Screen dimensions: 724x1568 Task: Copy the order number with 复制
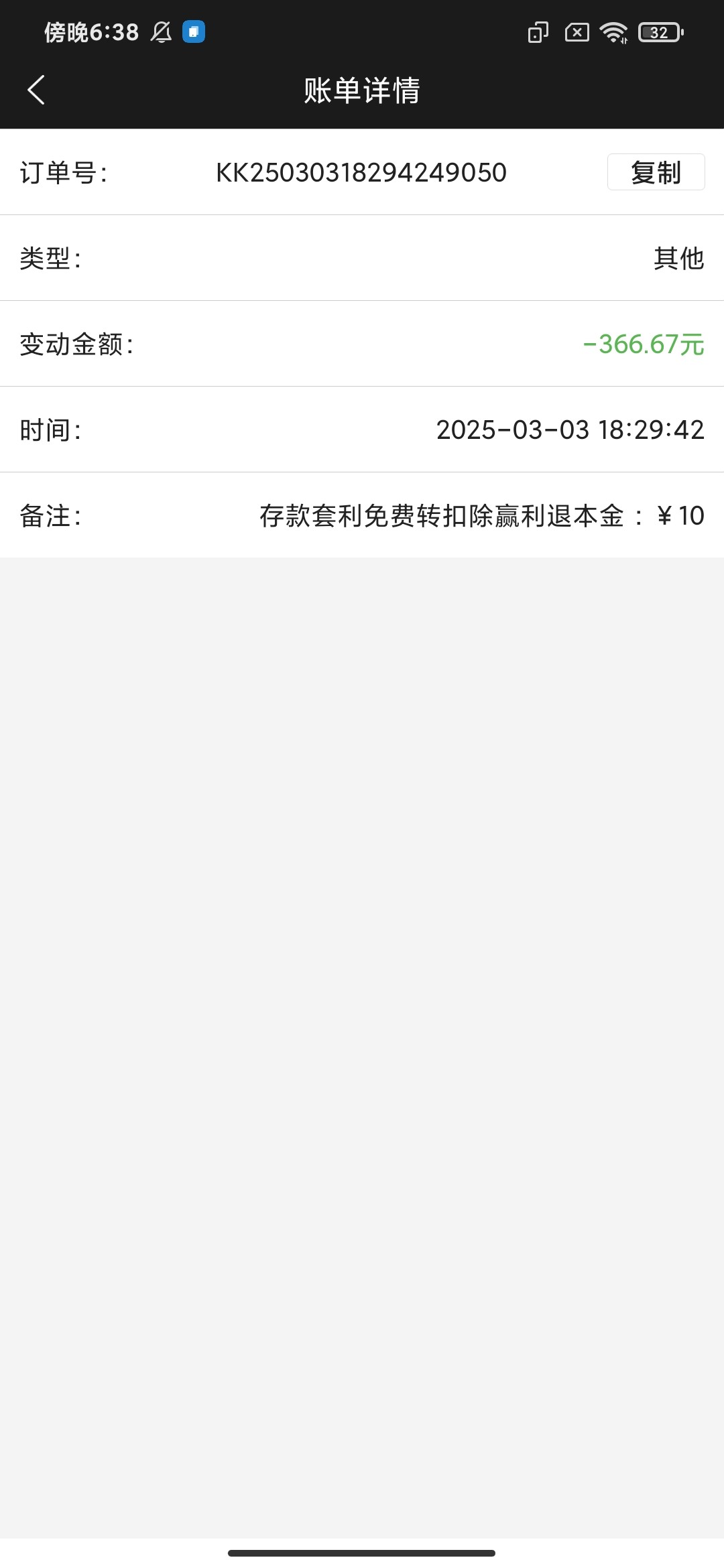tap(656, 172)
